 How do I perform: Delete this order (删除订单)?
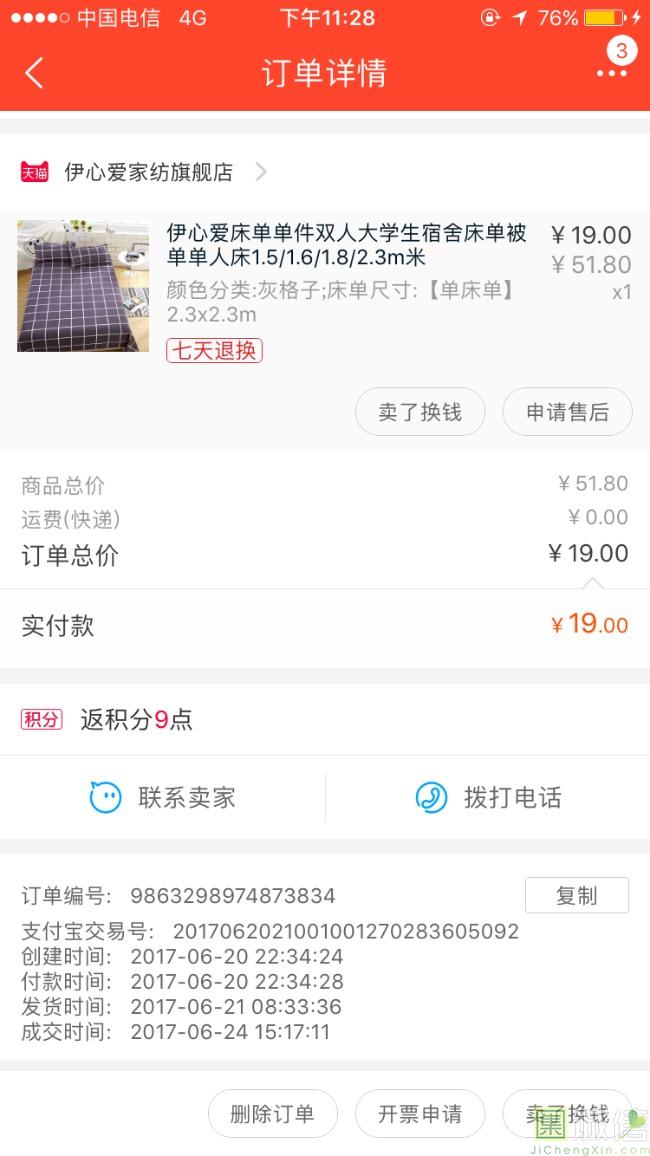point(272,1114)
